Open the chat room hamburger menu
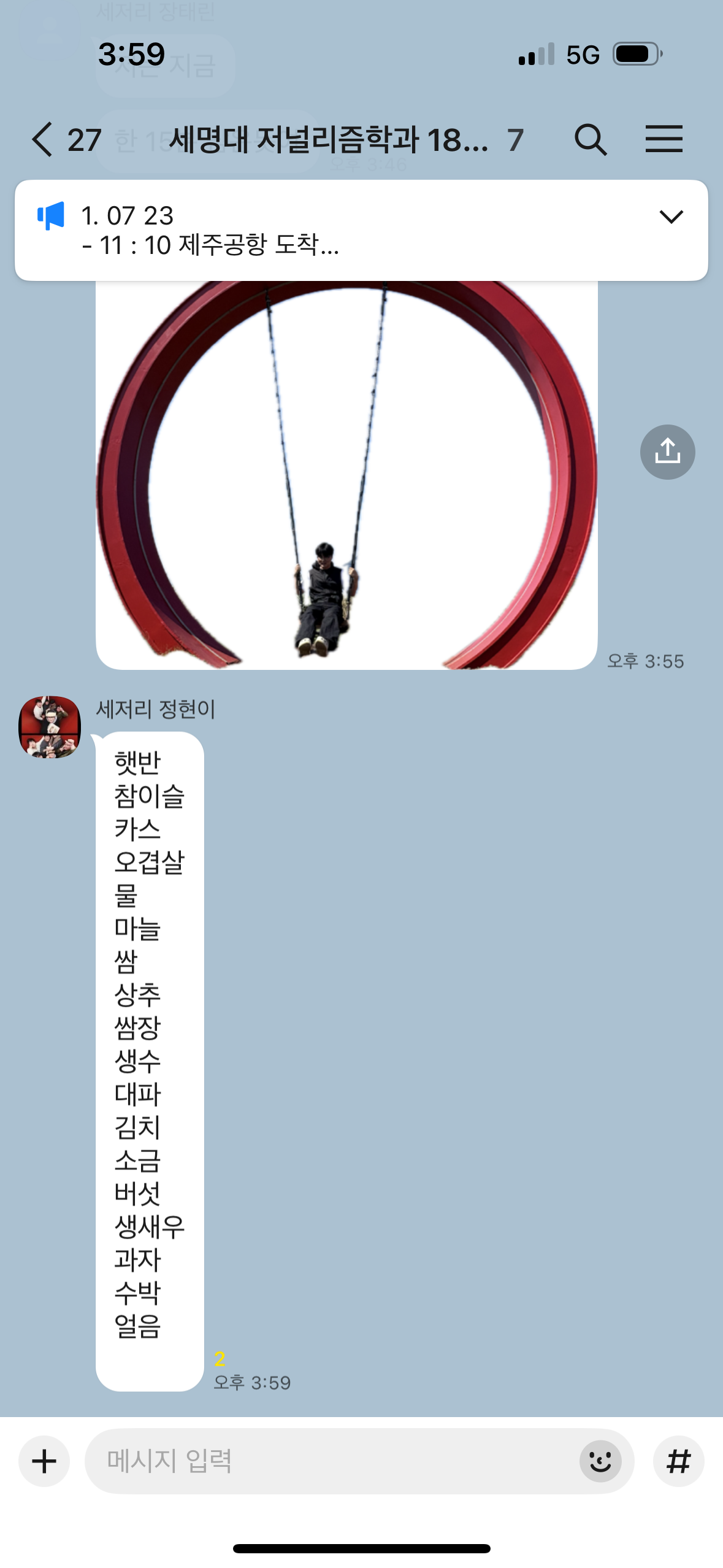The height and width of the screenshot is (1568, 723). pyautogui.click(x=664, y=139)
